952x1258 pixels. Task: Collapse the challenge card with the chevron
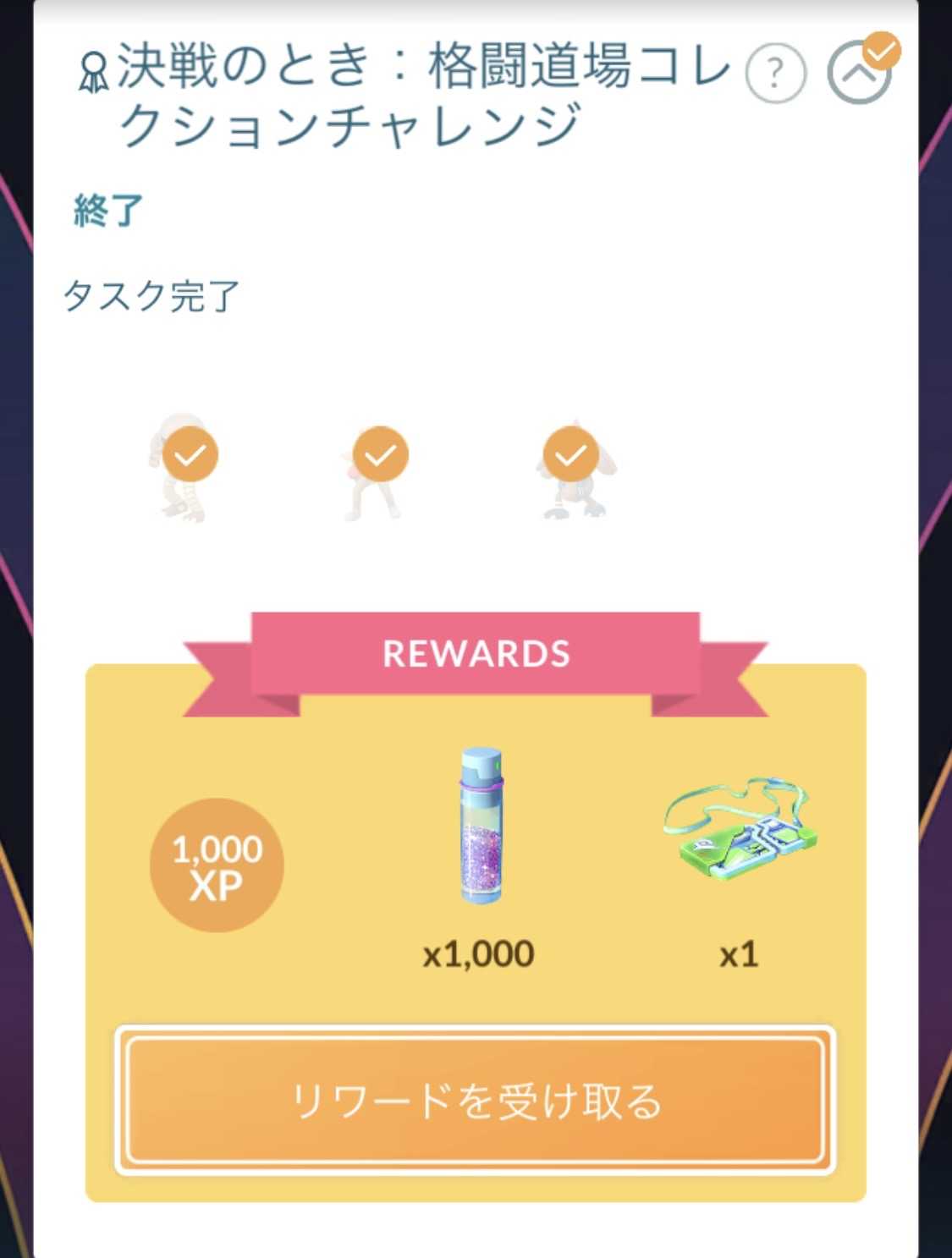858,74
